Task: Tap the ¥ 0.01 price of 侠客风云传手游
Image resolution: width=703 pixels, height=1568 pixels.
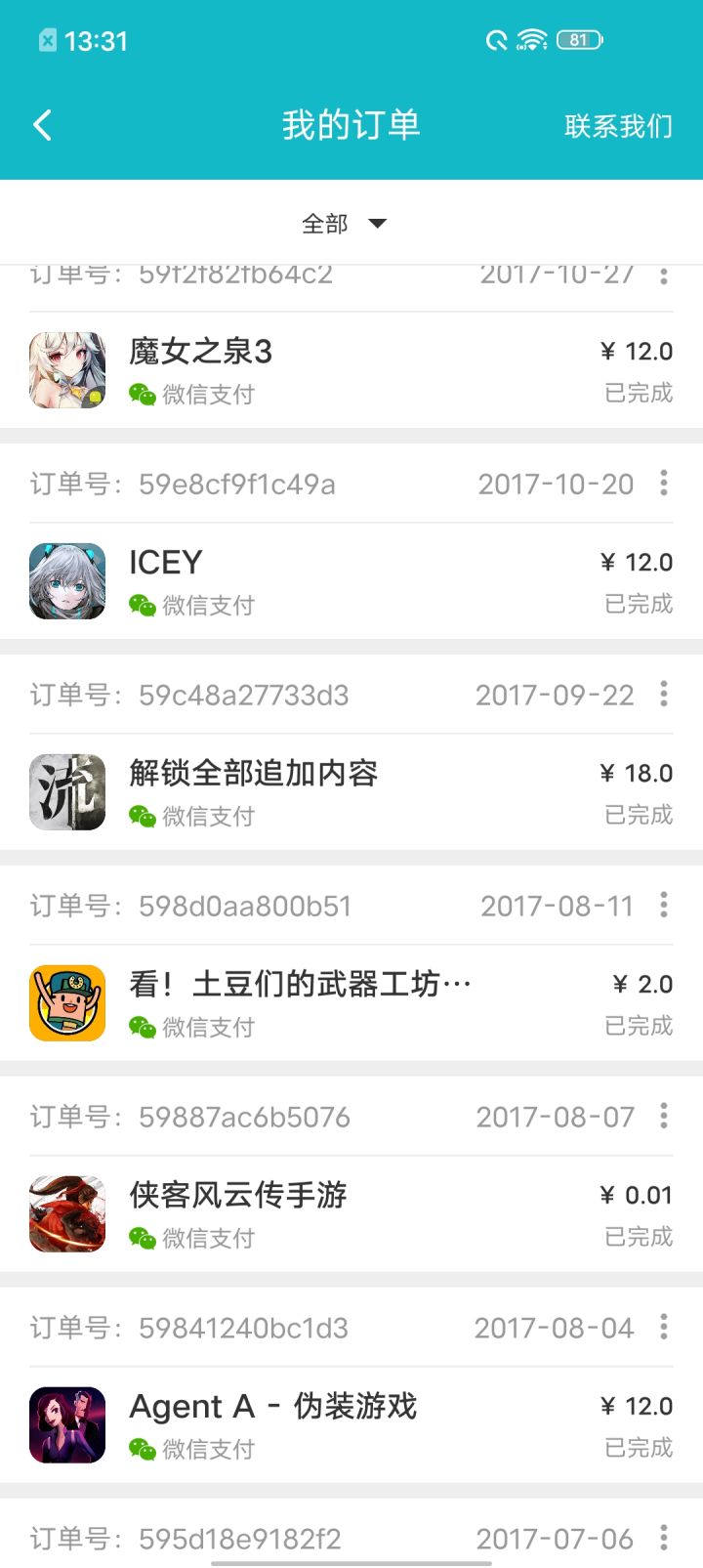Action: pyautogui.click(x=636, y=1194)
